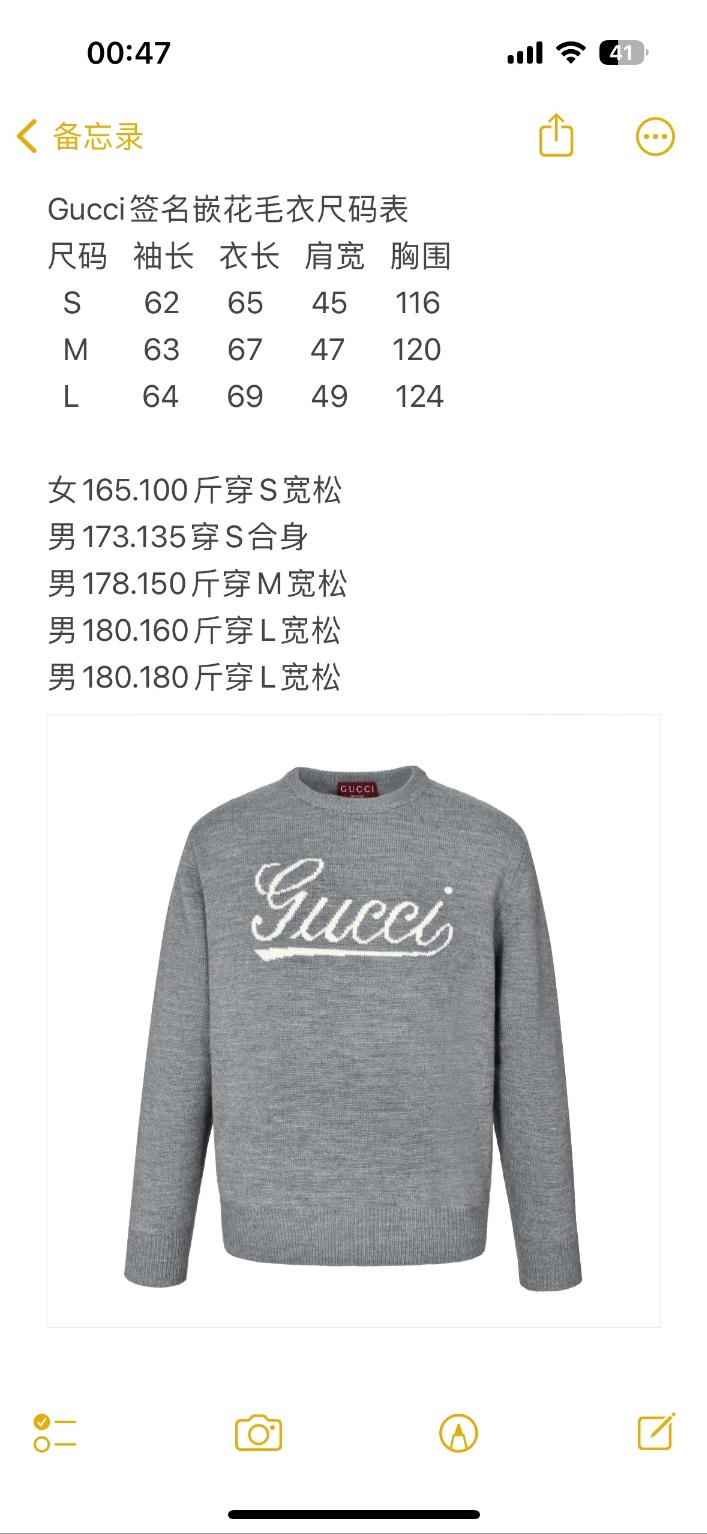Open the gray Gucci sweater image
The image size is (707, 1534).
click(353, 1020)
